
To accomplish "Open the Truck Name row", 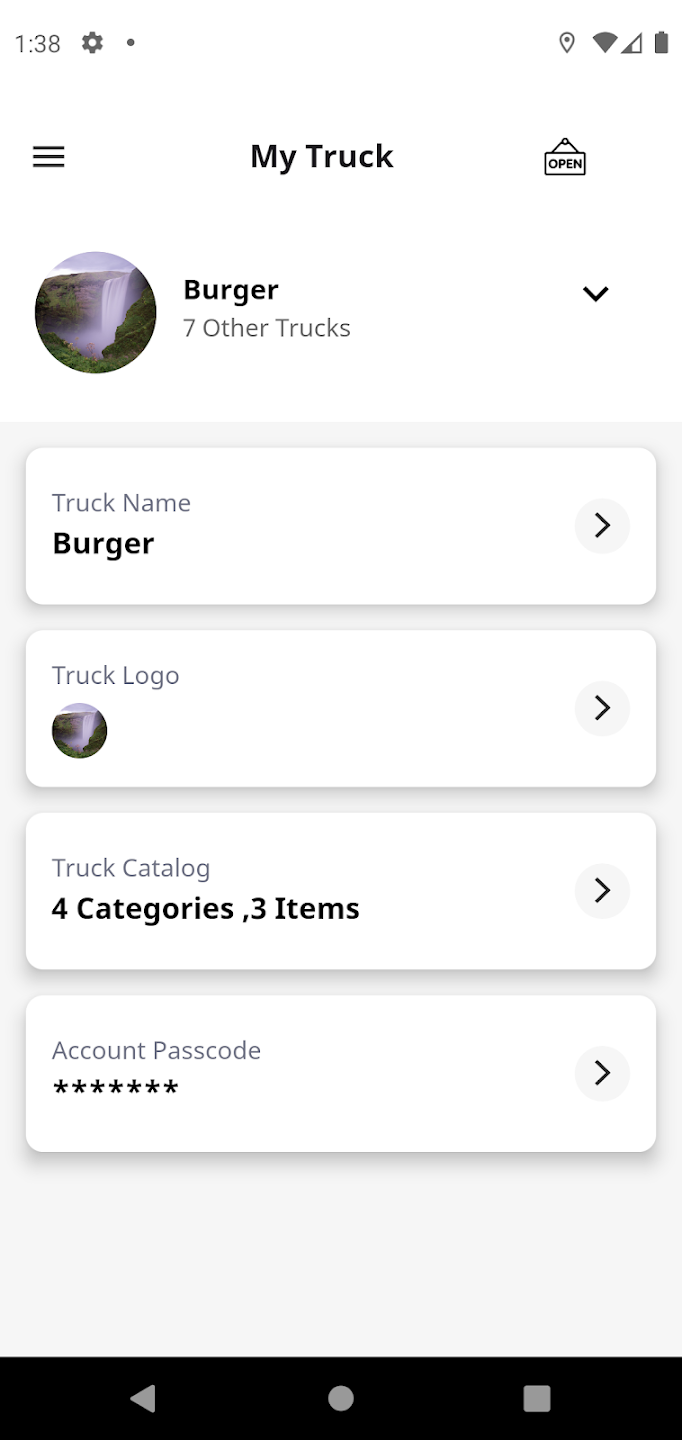I will click(x=341, y=526).
